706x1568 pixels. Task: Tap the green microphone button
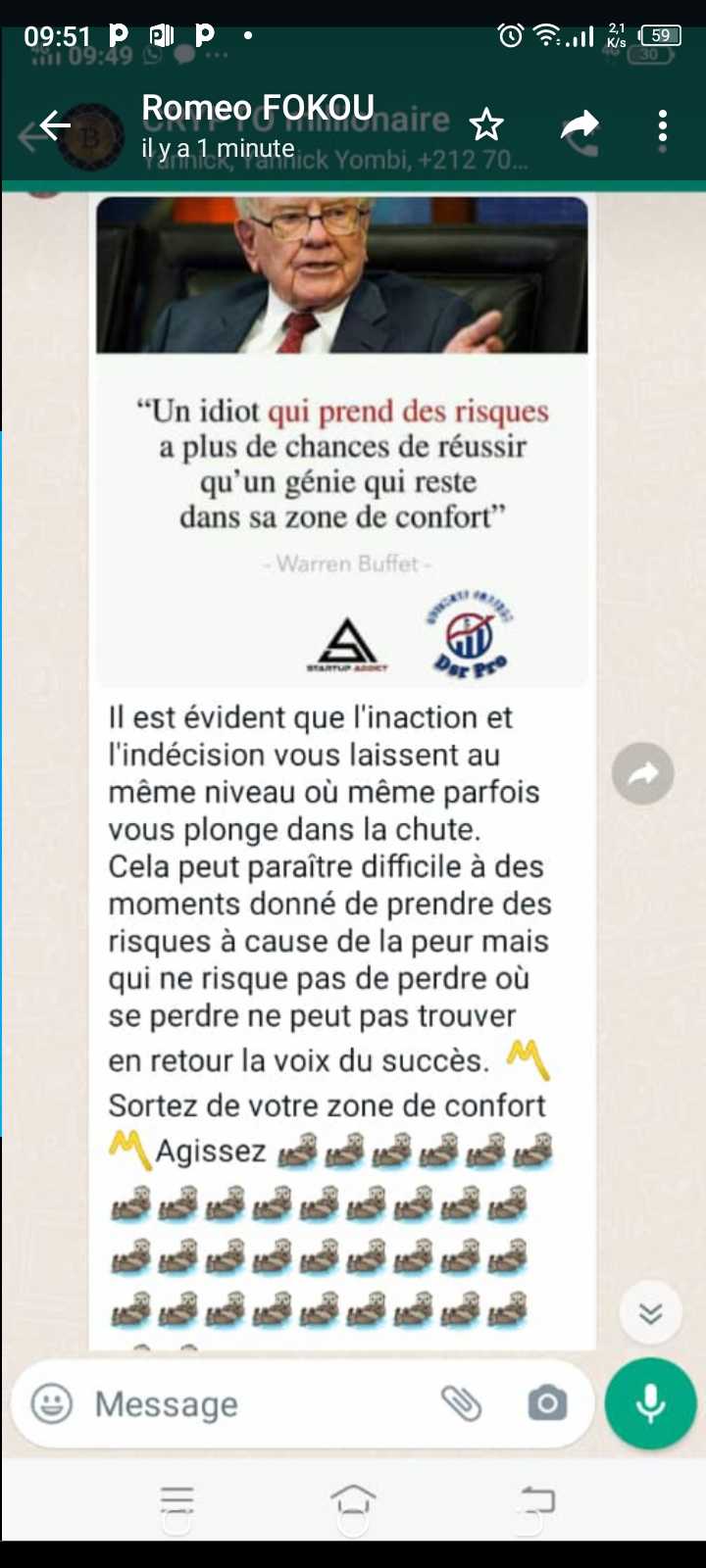pos(650,1404)
